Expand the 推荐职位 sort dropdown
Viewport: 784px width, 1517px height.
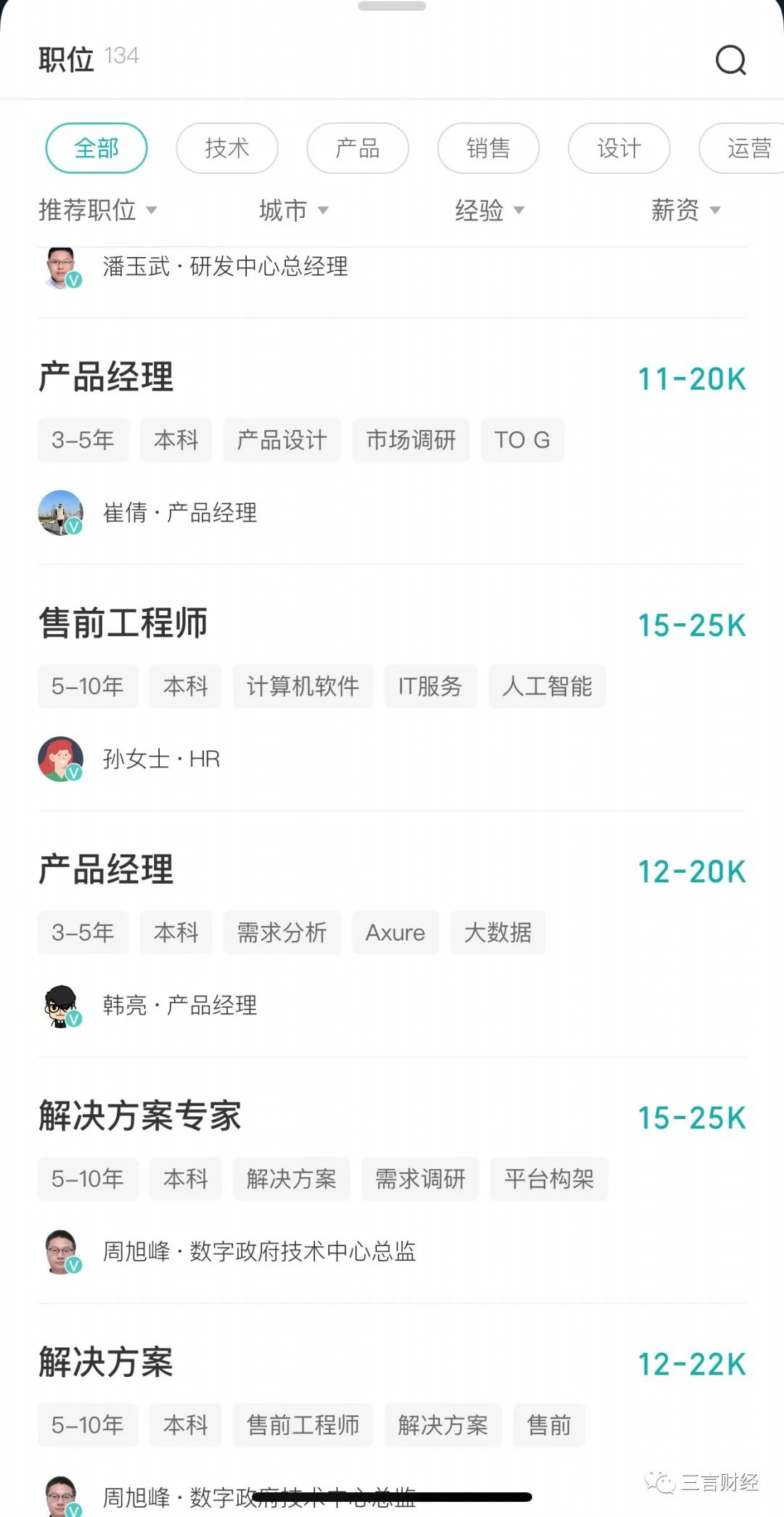[x=97, y=211]
